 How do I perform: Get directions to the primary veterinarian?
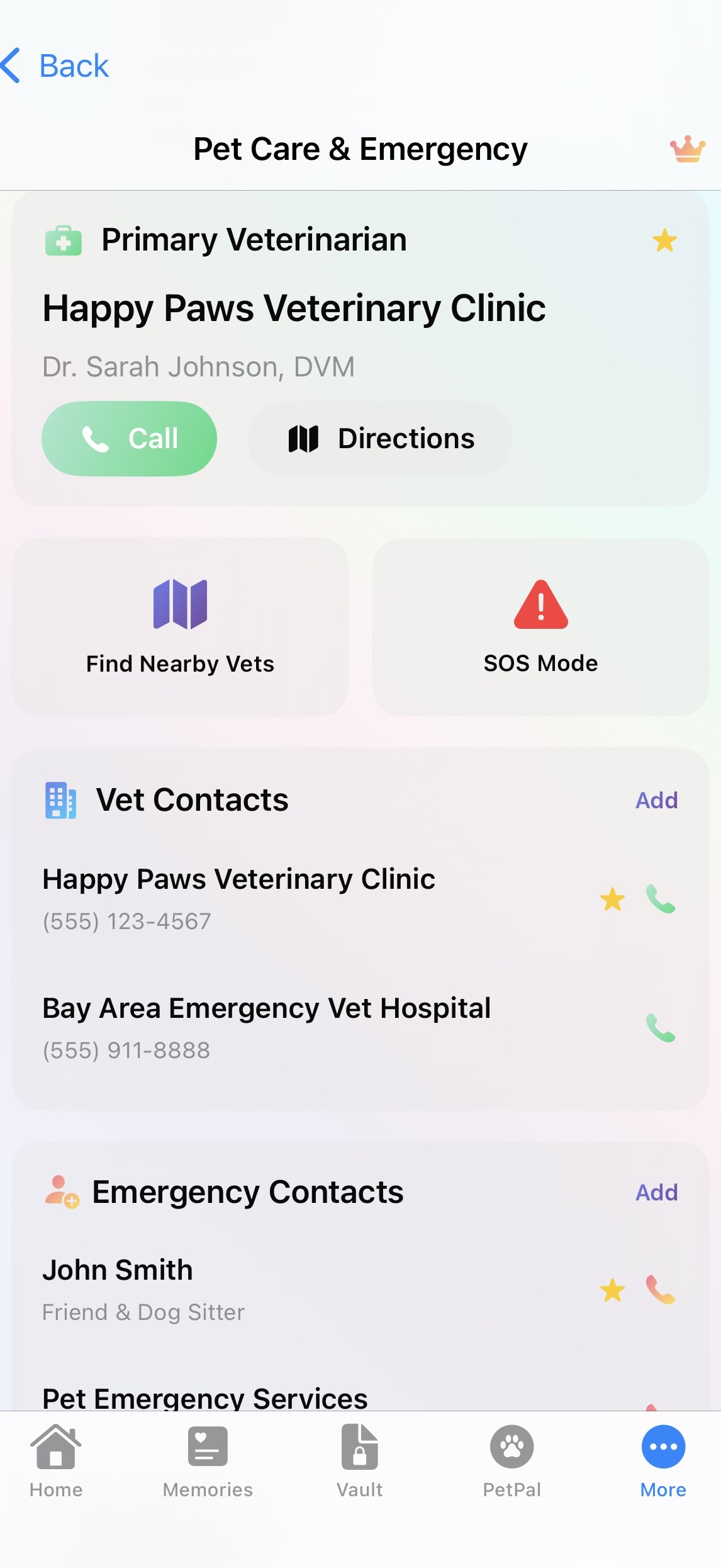pos(380,438)
